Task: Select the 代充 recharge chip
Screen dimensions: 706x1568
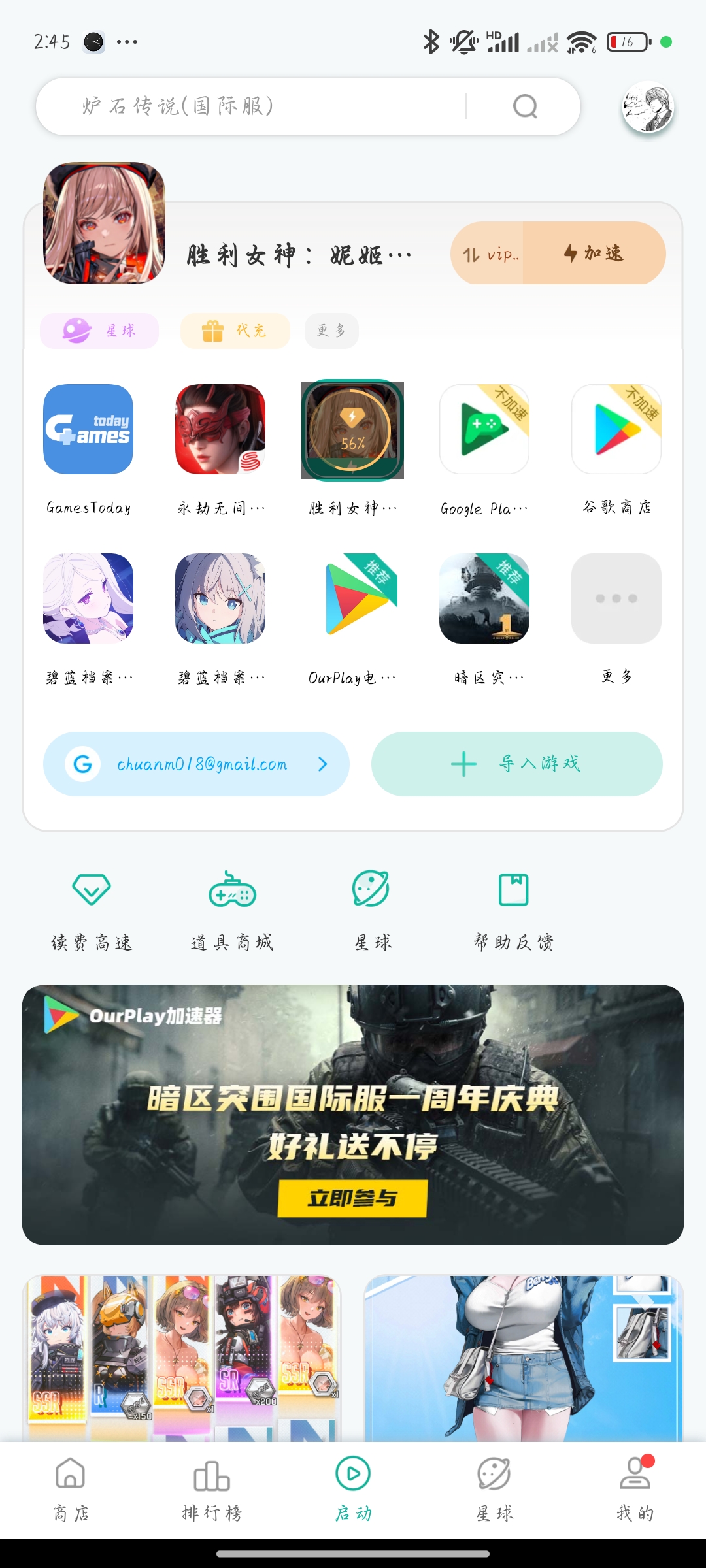Action: 235,331
